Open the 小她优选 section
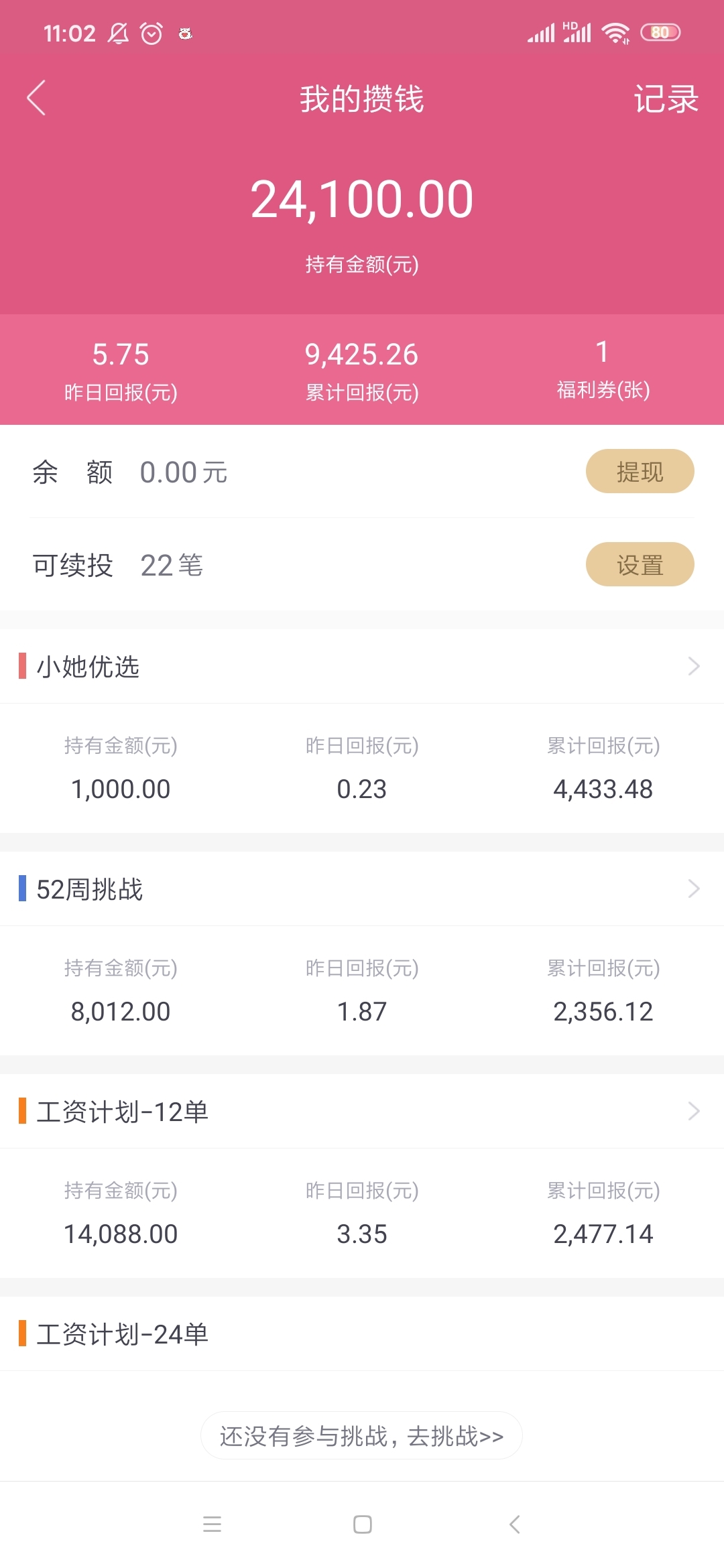This screenshot has height=1568, width=724. pyautogui.click(x=362, y=666)
